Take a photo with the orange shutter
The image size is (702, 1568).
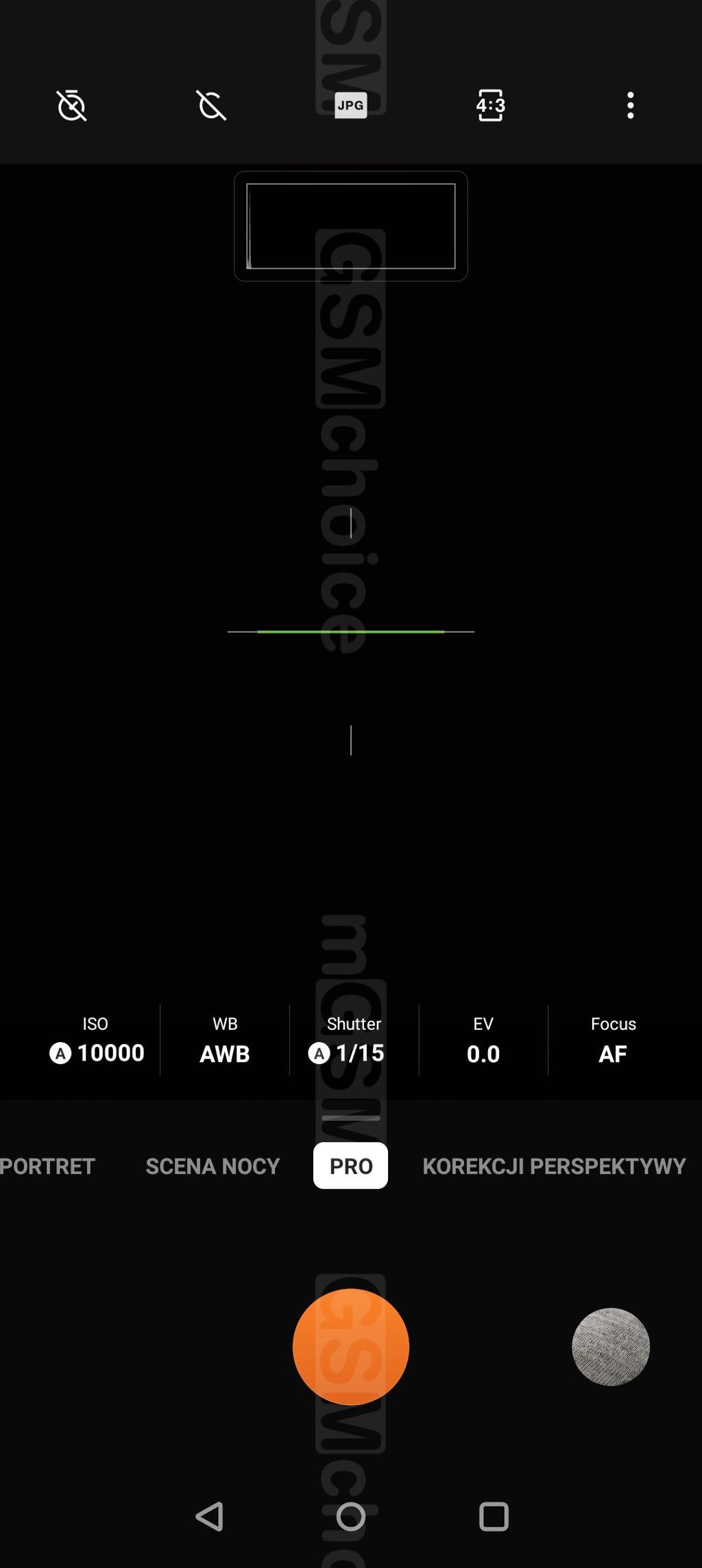[x=350, y=1347]
